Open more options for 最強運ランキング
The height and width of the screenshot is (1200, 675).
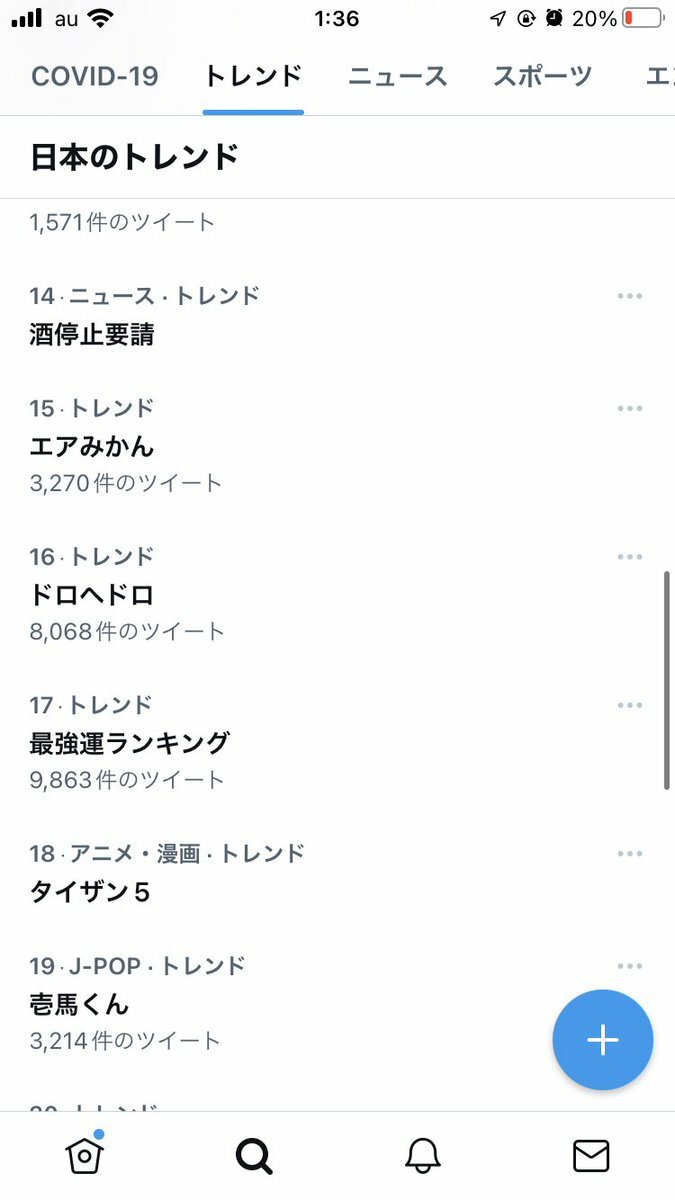tap(630, 705)
